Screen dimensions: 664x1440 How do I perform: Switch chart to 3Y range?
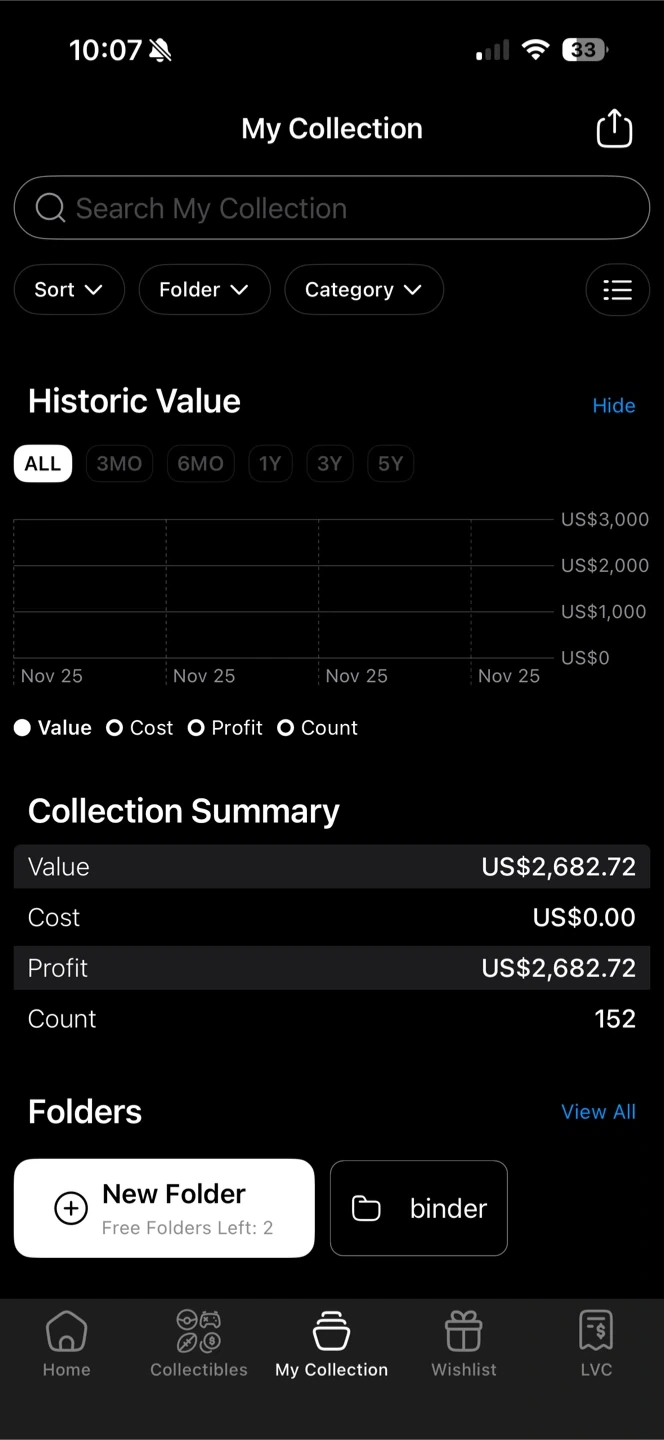[329, 464]
